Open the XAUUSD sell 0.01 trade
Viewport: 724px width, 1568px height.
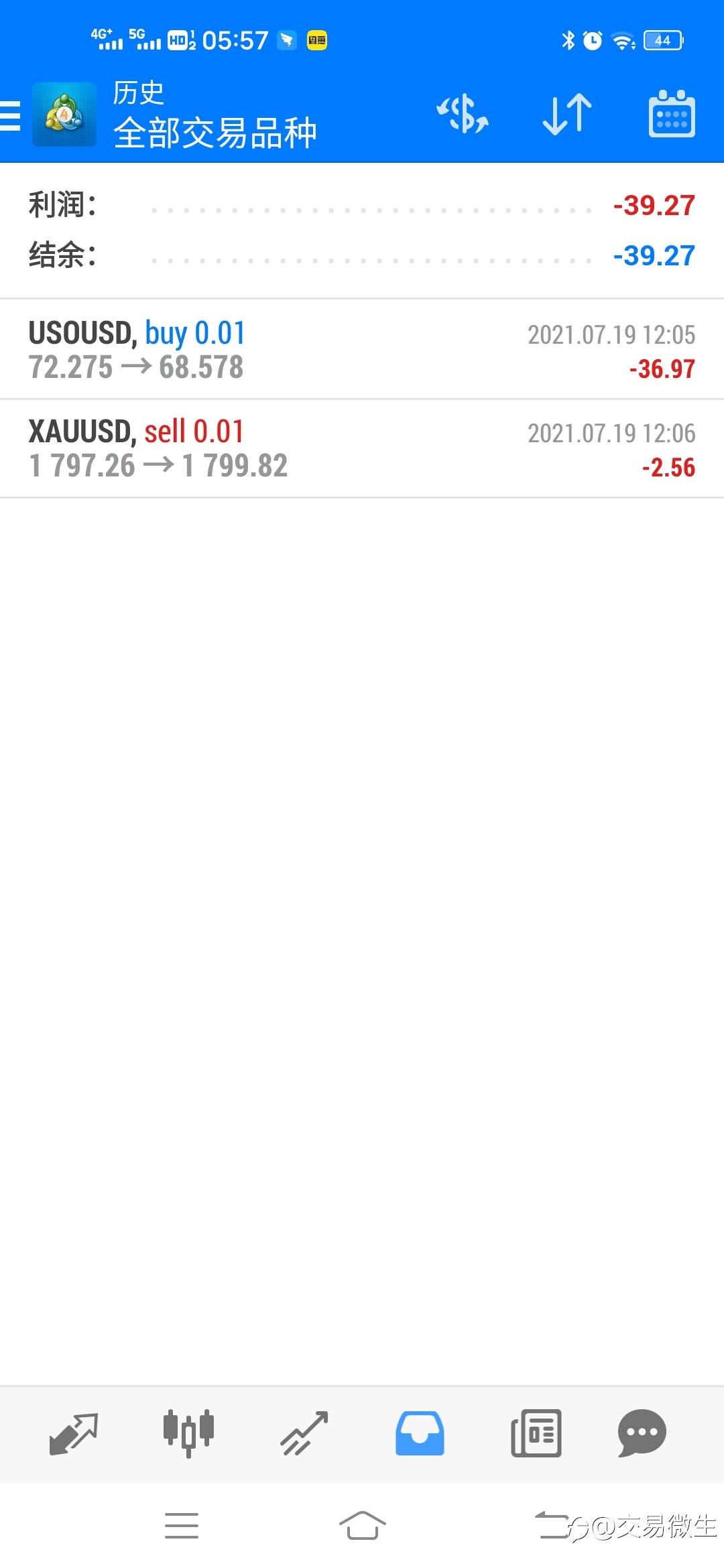(x=362, y=448)
